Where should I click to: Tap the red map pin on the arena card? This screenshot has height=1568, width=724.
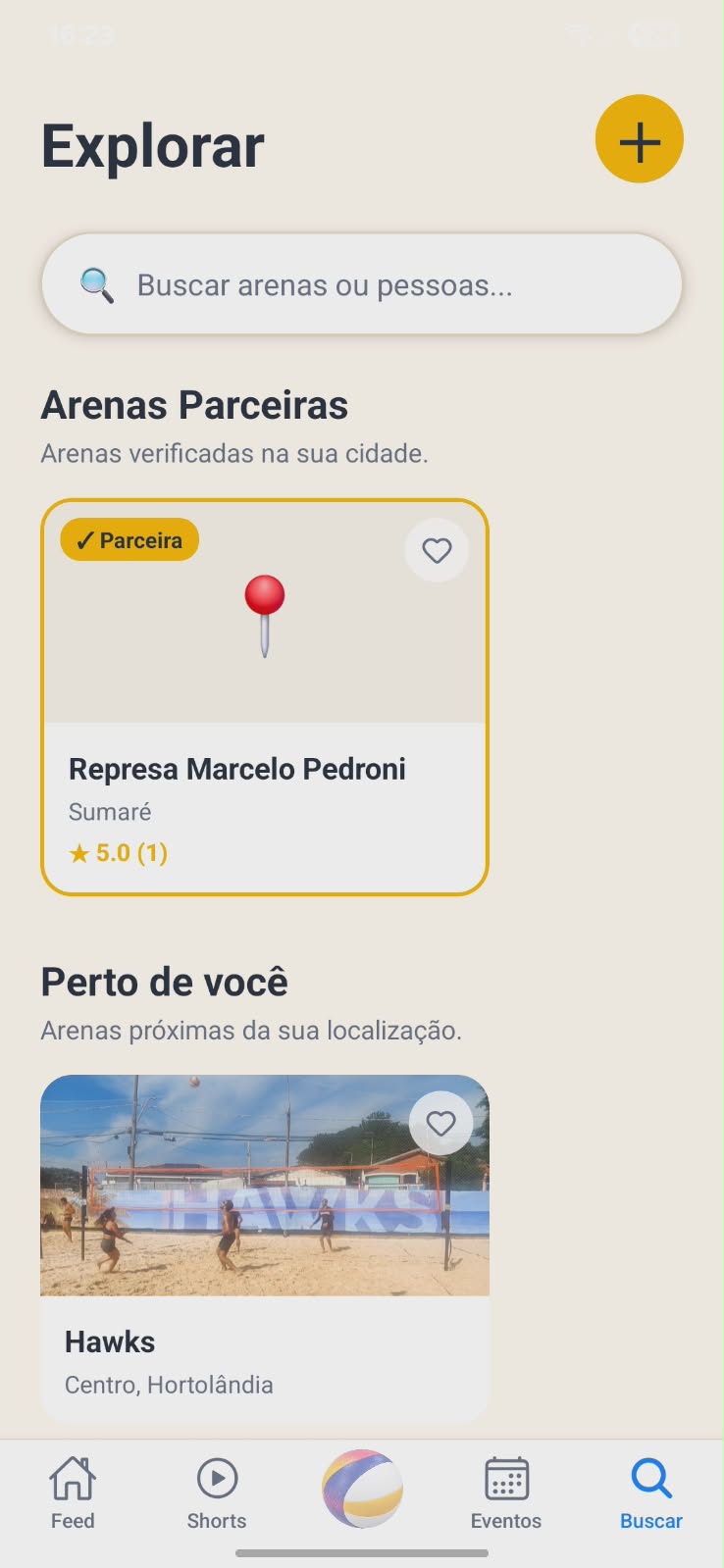[264, 610]
